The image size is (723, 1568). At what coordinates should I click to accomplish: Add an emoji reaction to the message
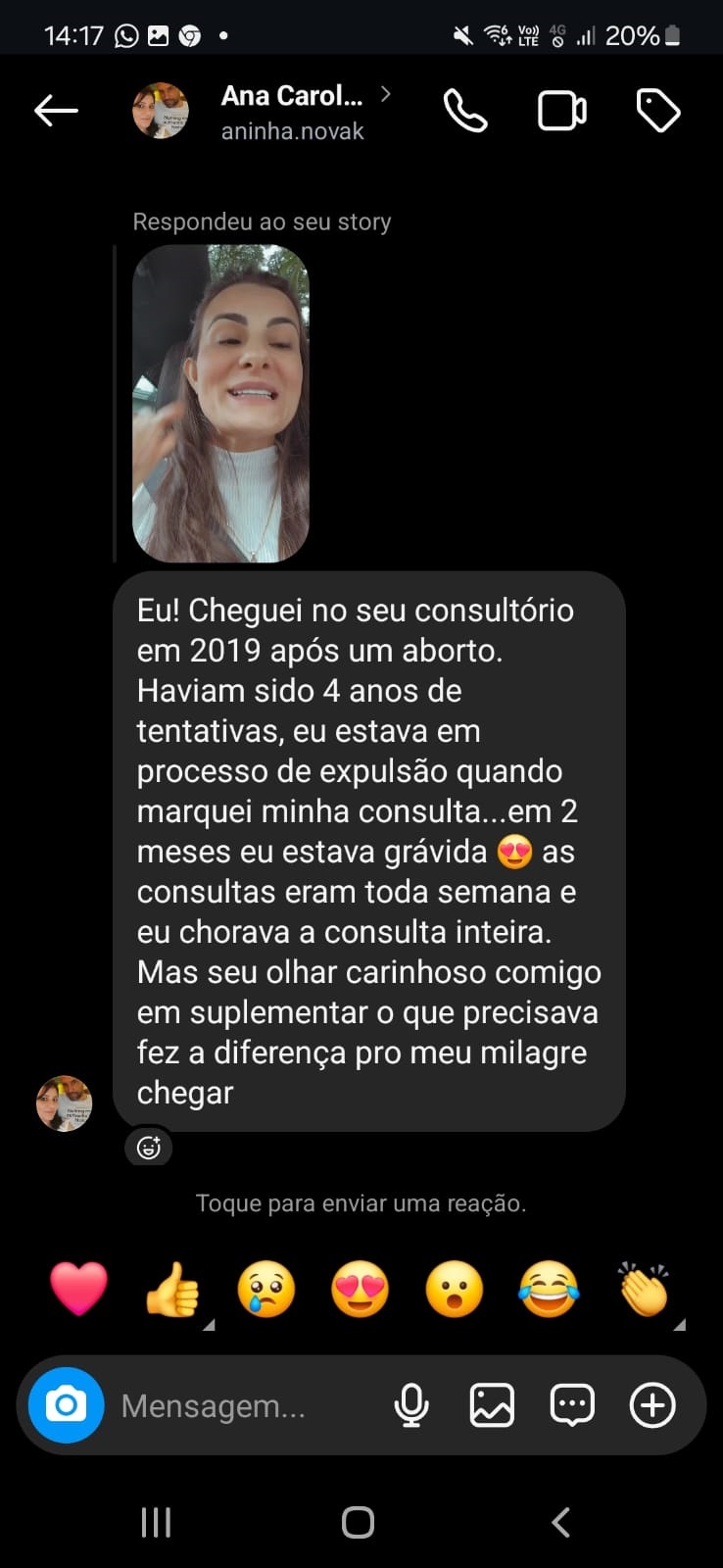(x=148, y=1147)
